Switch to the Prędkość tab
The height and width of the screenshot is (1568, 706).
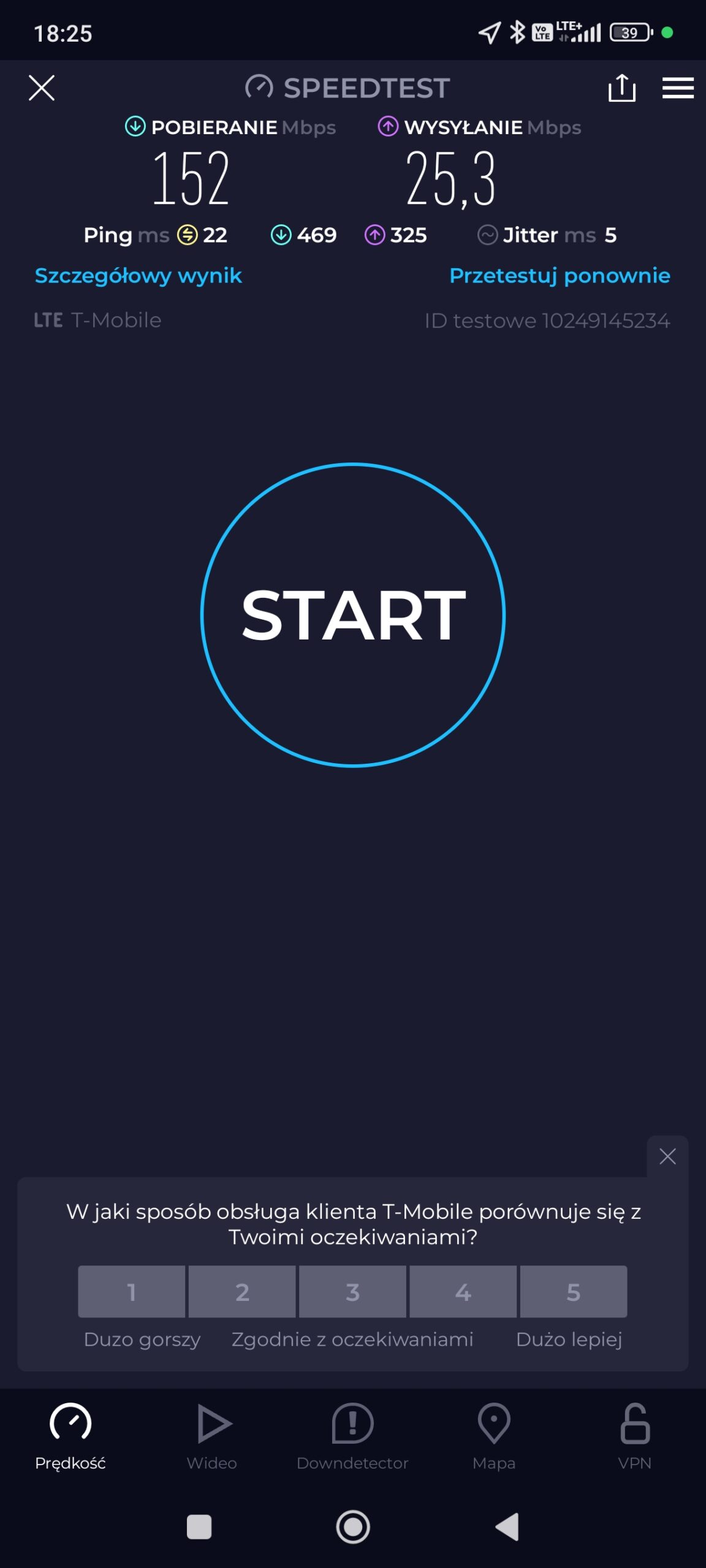click(x=70, y=1436)
